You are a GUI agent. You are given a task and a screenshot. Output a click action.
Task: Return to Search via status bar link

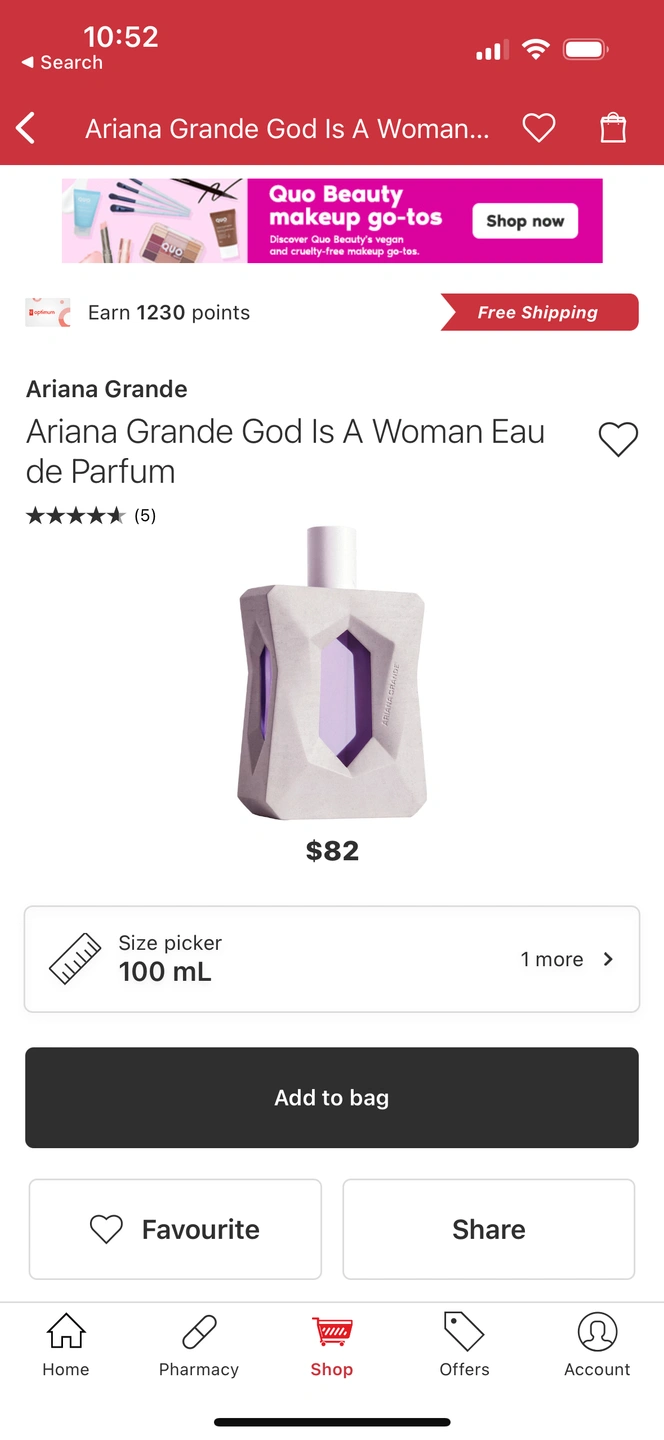62,62
